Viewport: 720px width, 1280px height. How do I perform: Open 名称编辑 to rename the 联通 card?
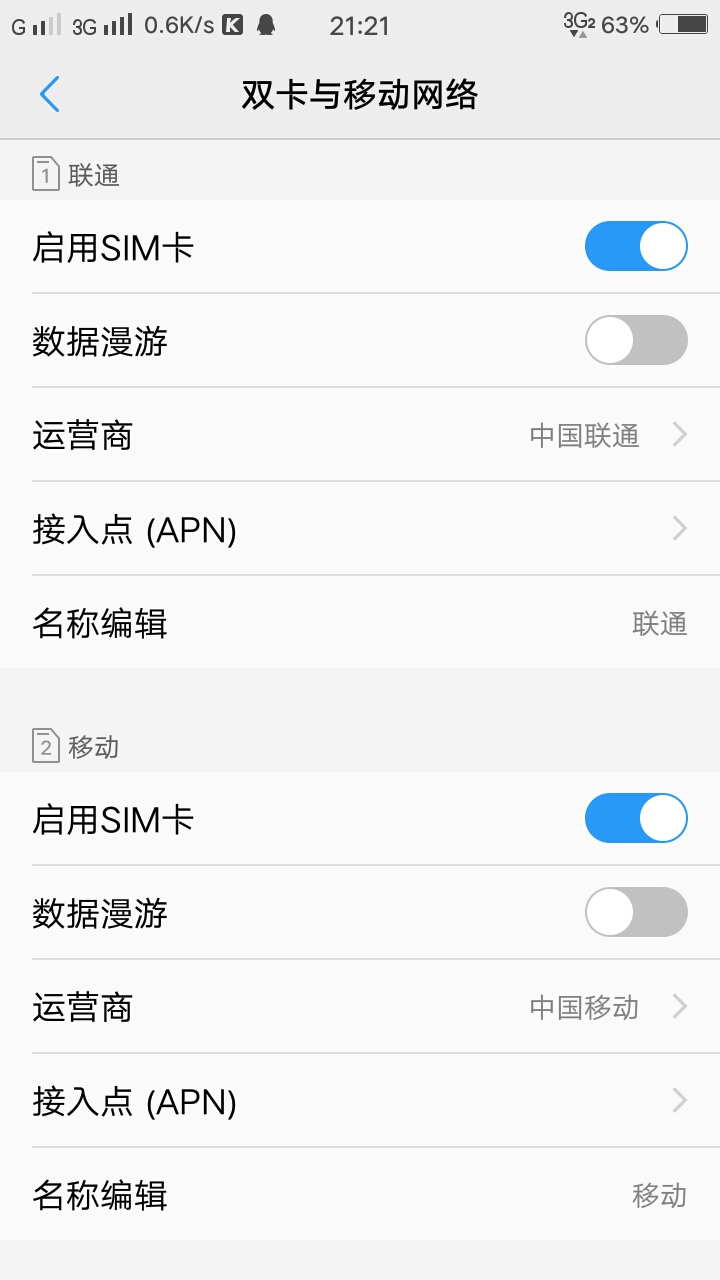tap(360, 623)
